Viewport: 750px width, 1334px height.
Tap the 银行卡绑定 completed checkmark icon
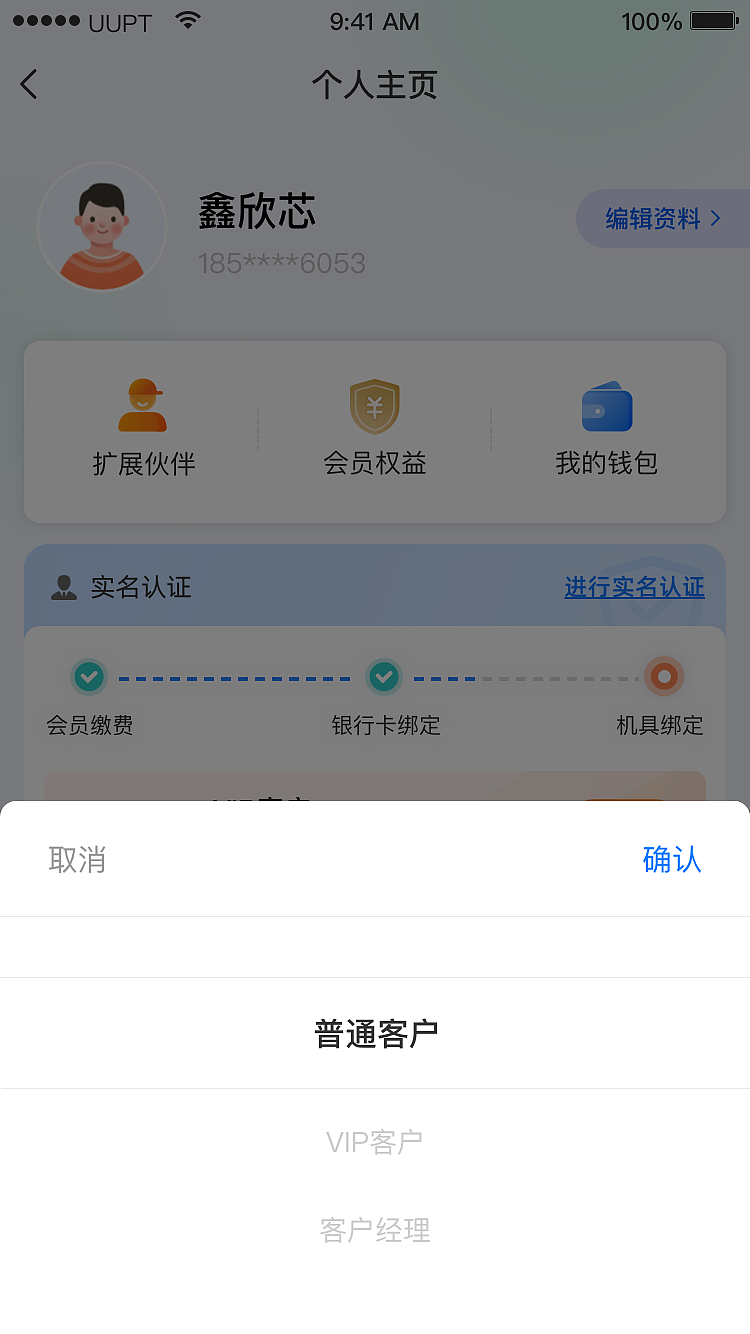(384, 677)
